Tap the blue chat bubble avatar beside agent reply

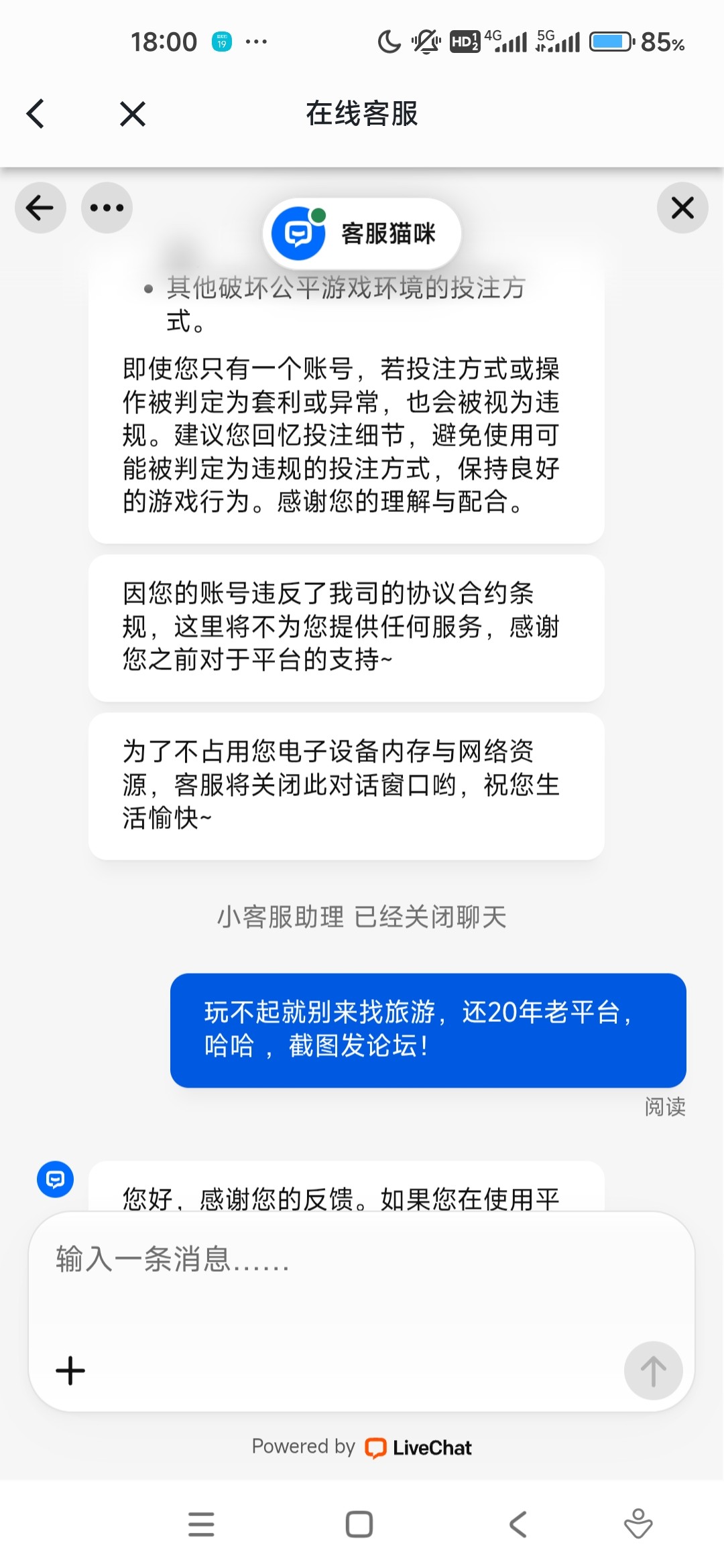click(56, 1180)
